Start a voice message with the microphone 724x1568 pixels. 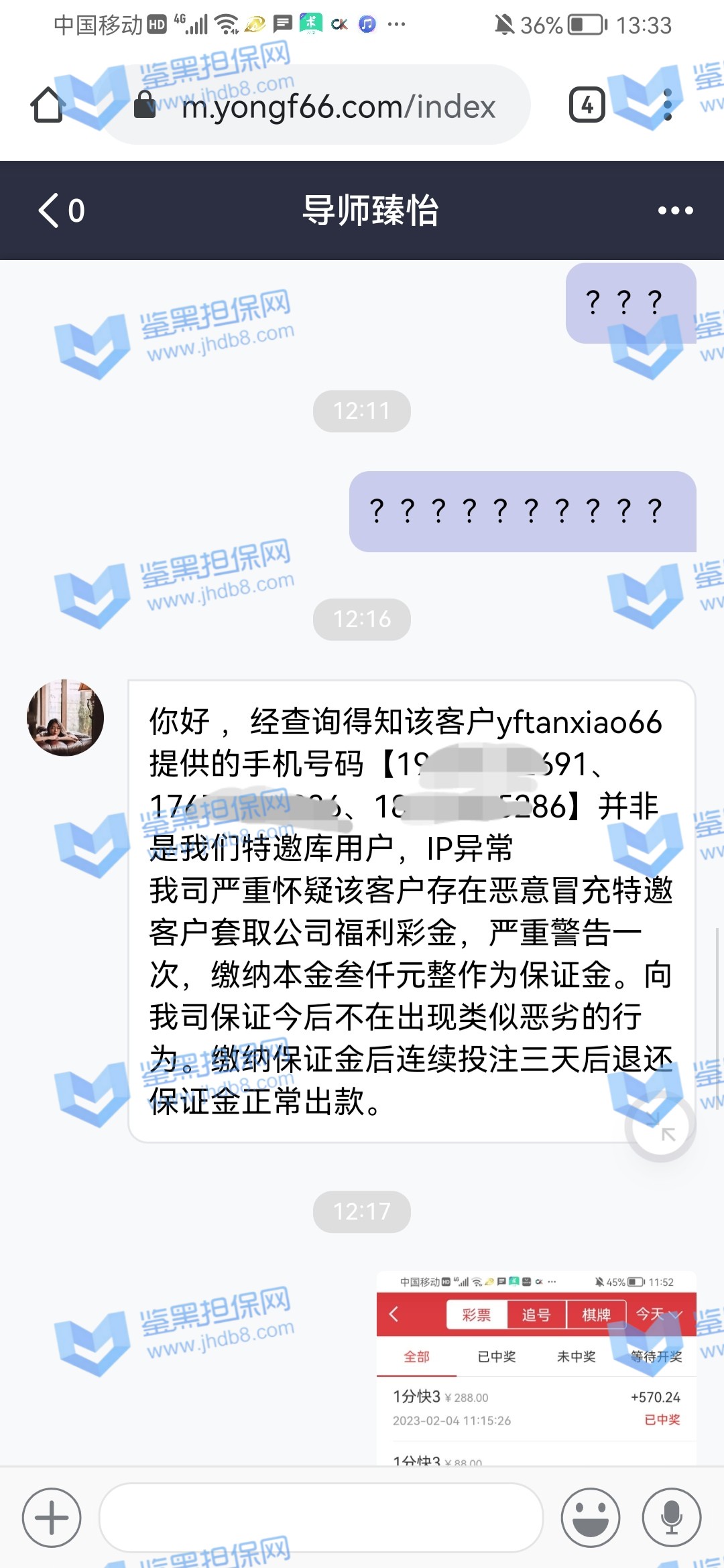(x=672, y=1518)
